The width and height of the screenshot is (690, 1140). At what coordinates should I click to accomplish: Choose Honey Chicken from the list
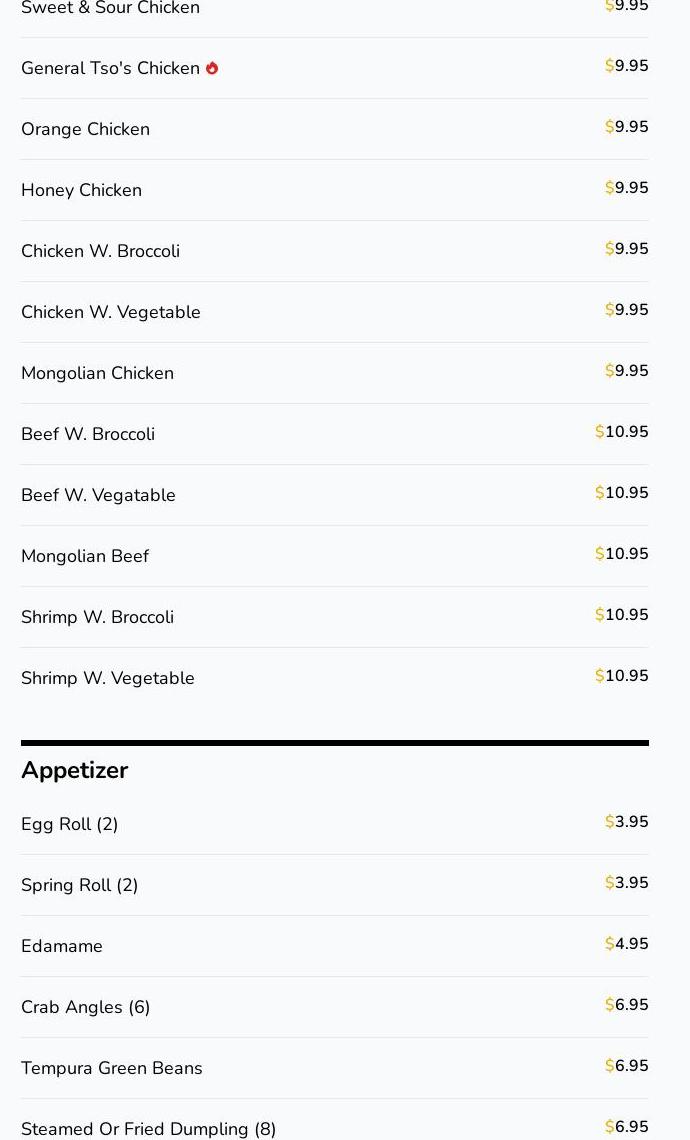334,190
